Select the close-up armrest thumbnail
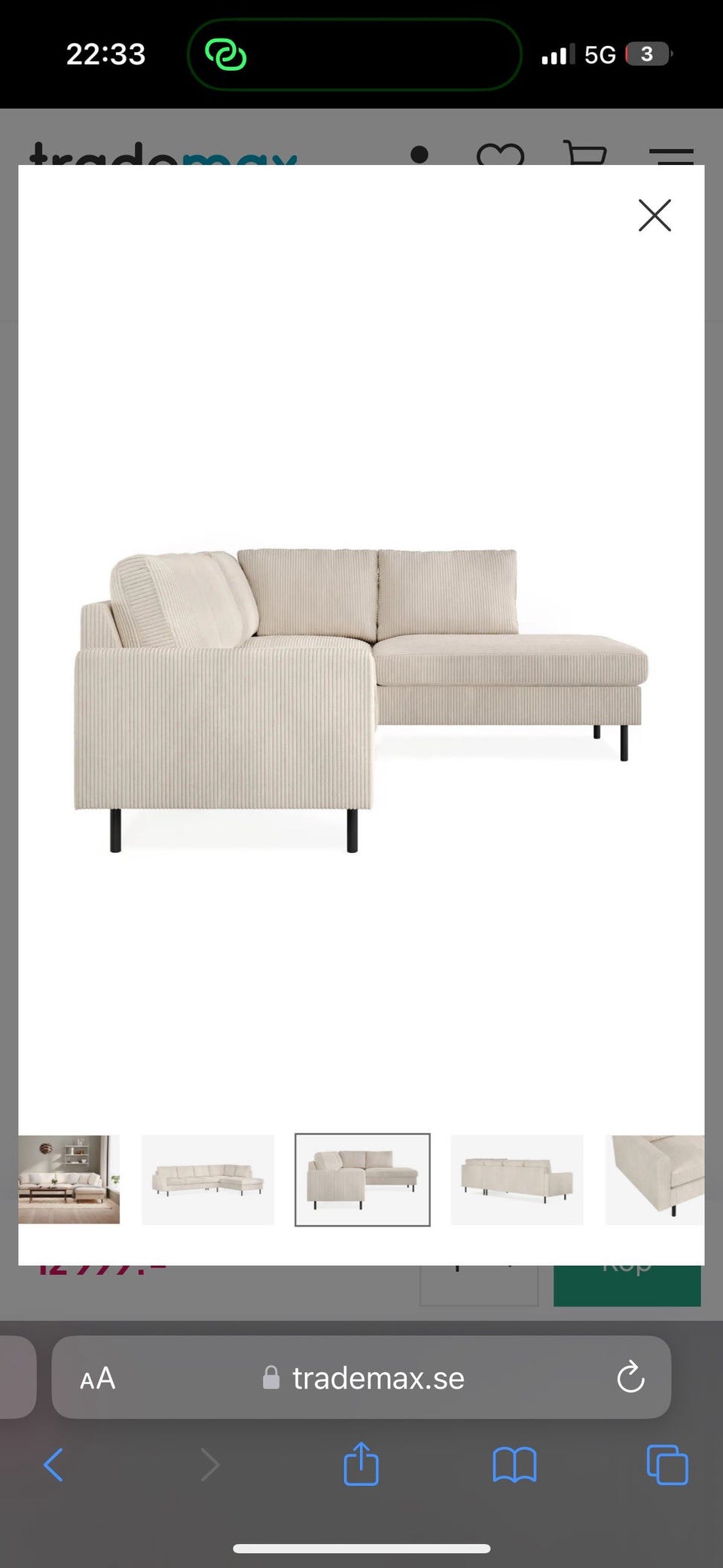 655,1179
